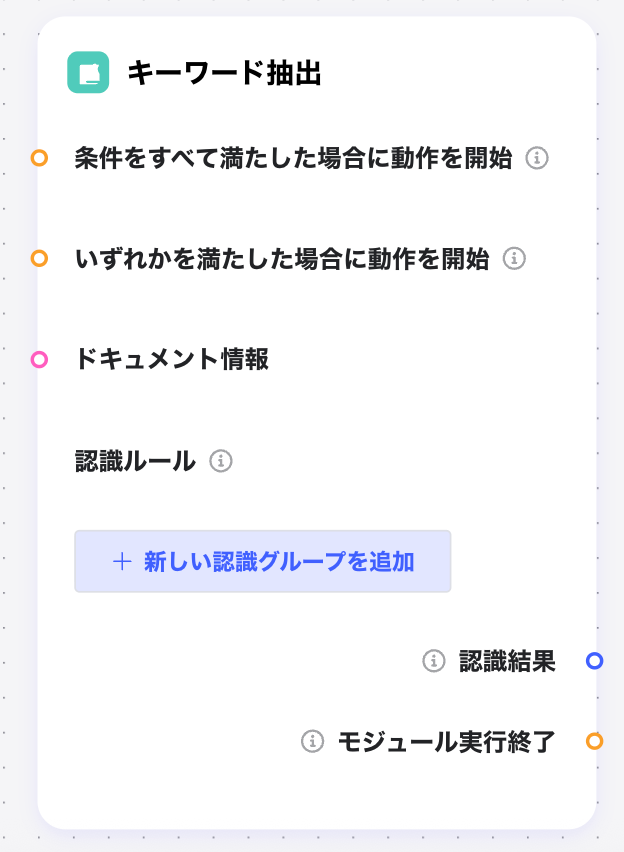Open info icon beside '条件をすべて満たした場合に動作を開始'

tap(537, 158)
